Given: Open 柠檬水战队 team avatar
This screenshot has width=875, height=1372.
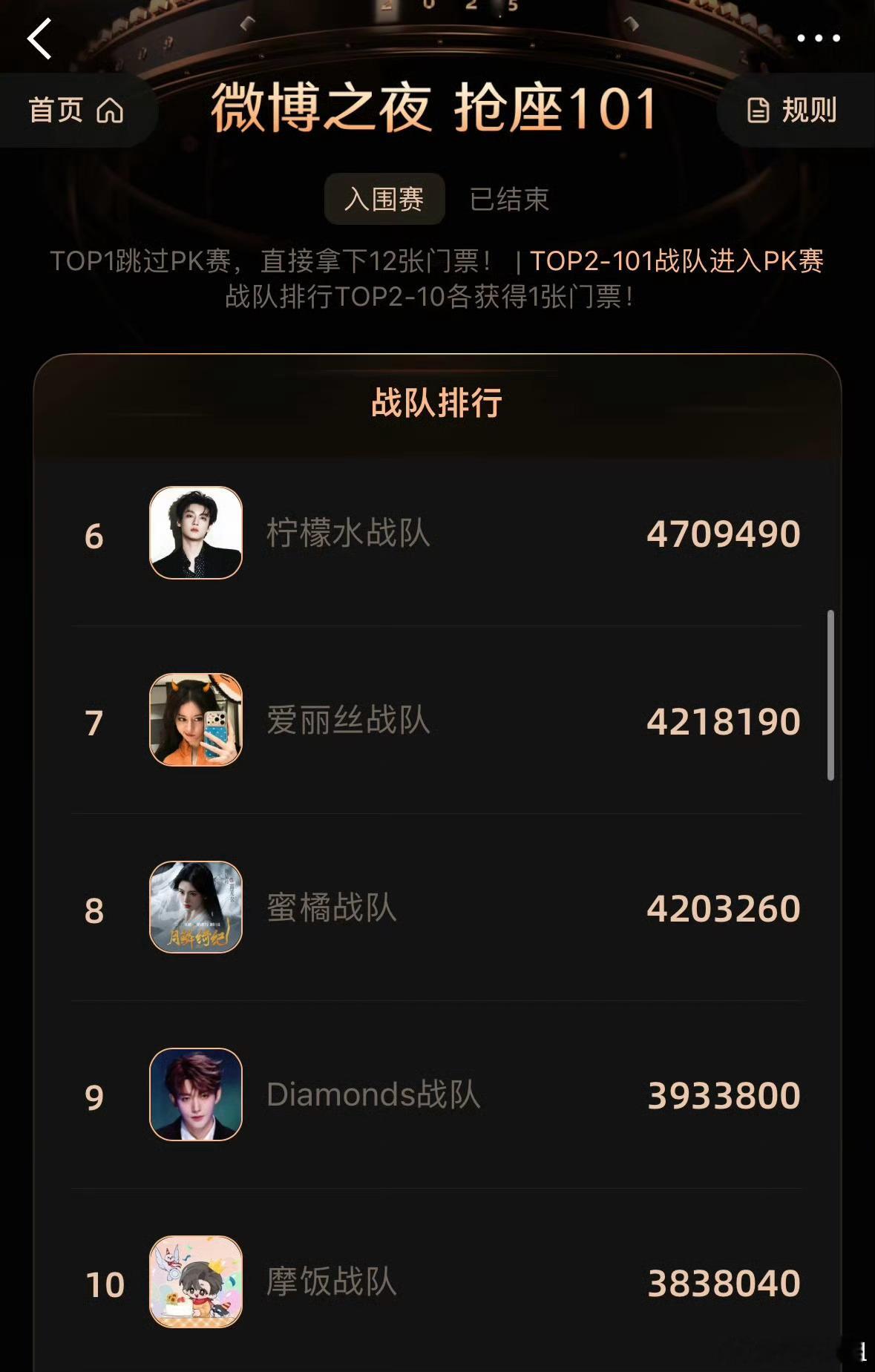Looking at the screenshot, I should pyautogui.click(x=196, y=533).
